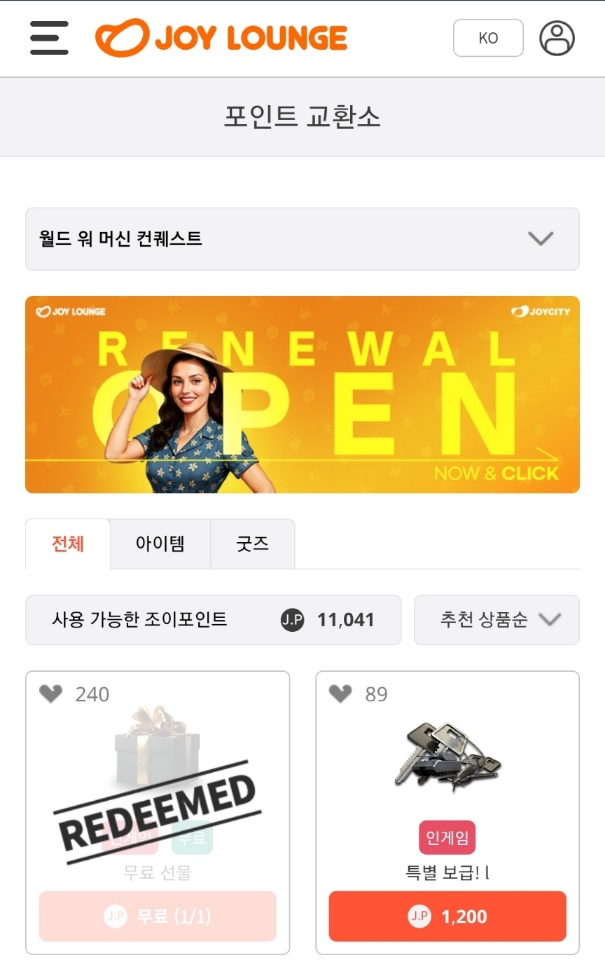The width and height of the screenshot is (605, 960).
Task: Switch to the 아이템 tab
Action: tap(160, 545)
